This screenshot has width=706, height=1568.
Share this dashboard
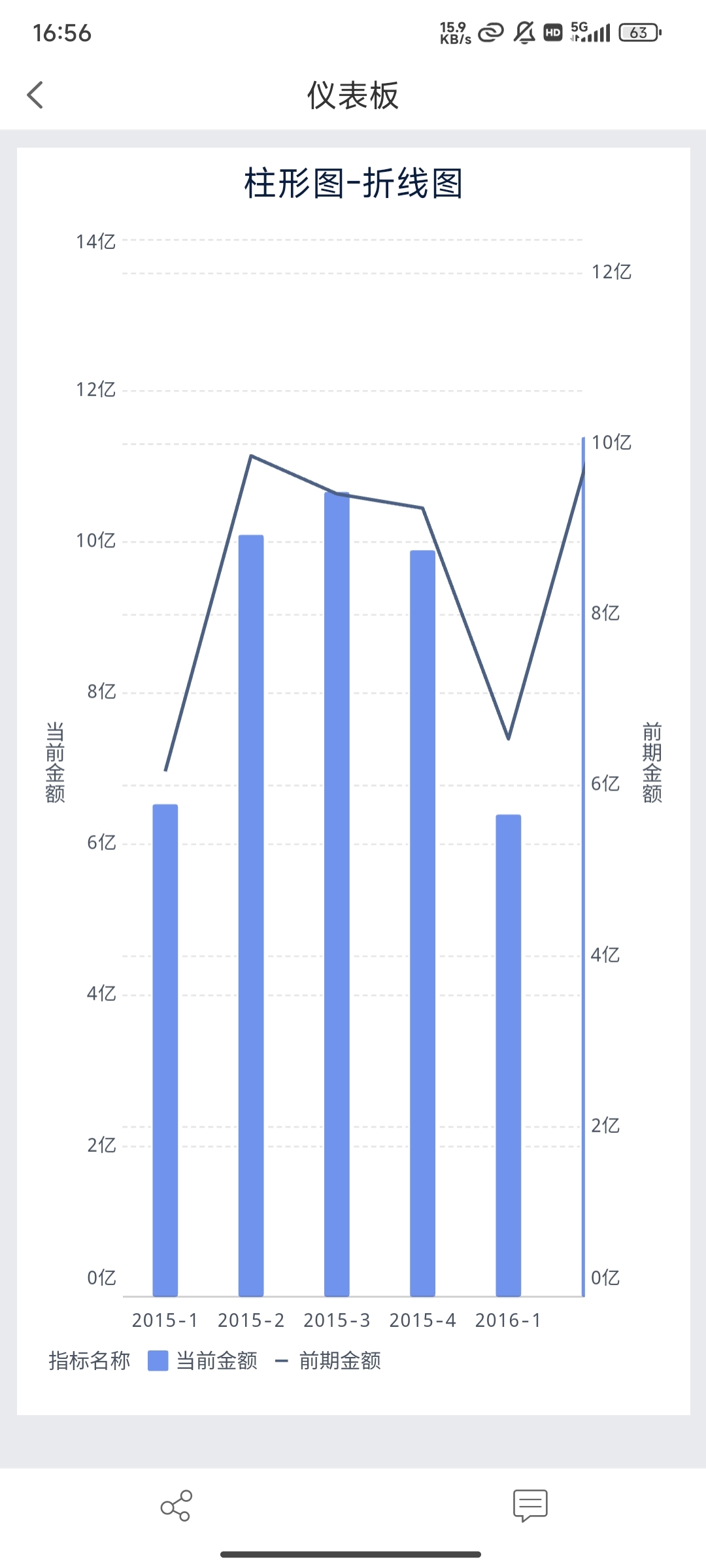pyautogui.click(x=176, y=1505)
